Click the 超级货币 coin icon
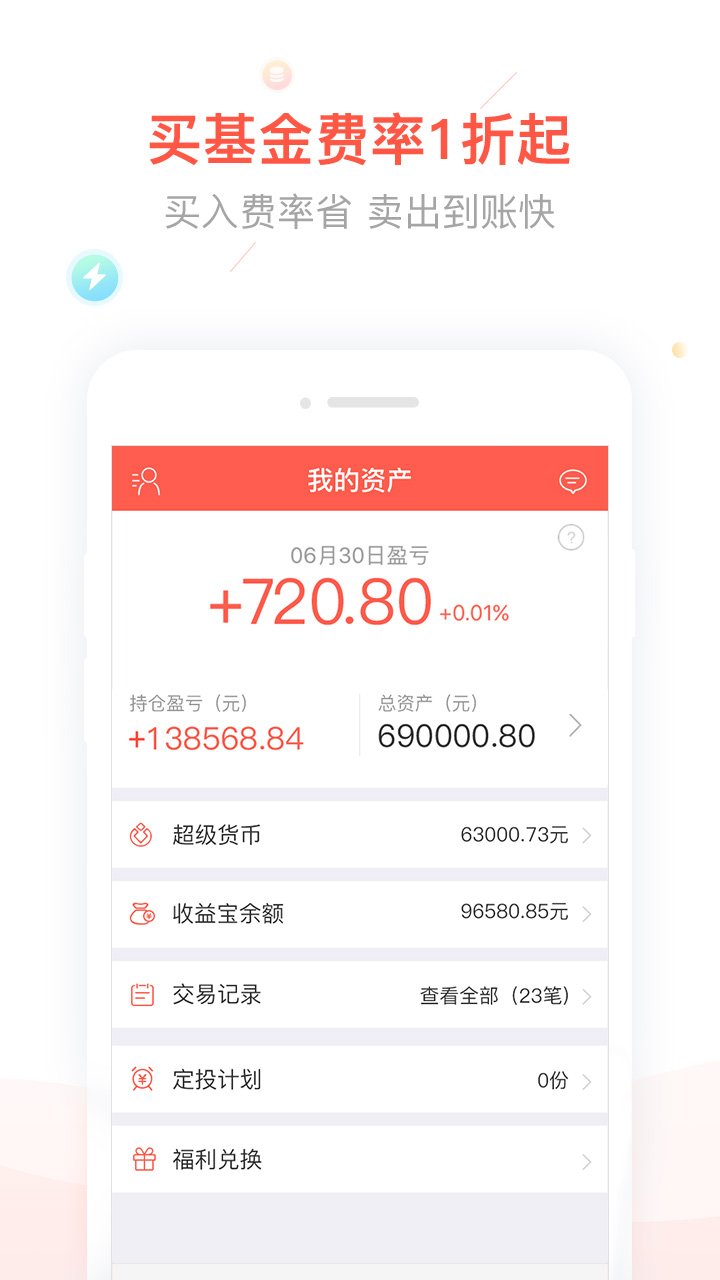The image size is (720, 1280). [142, 833]
